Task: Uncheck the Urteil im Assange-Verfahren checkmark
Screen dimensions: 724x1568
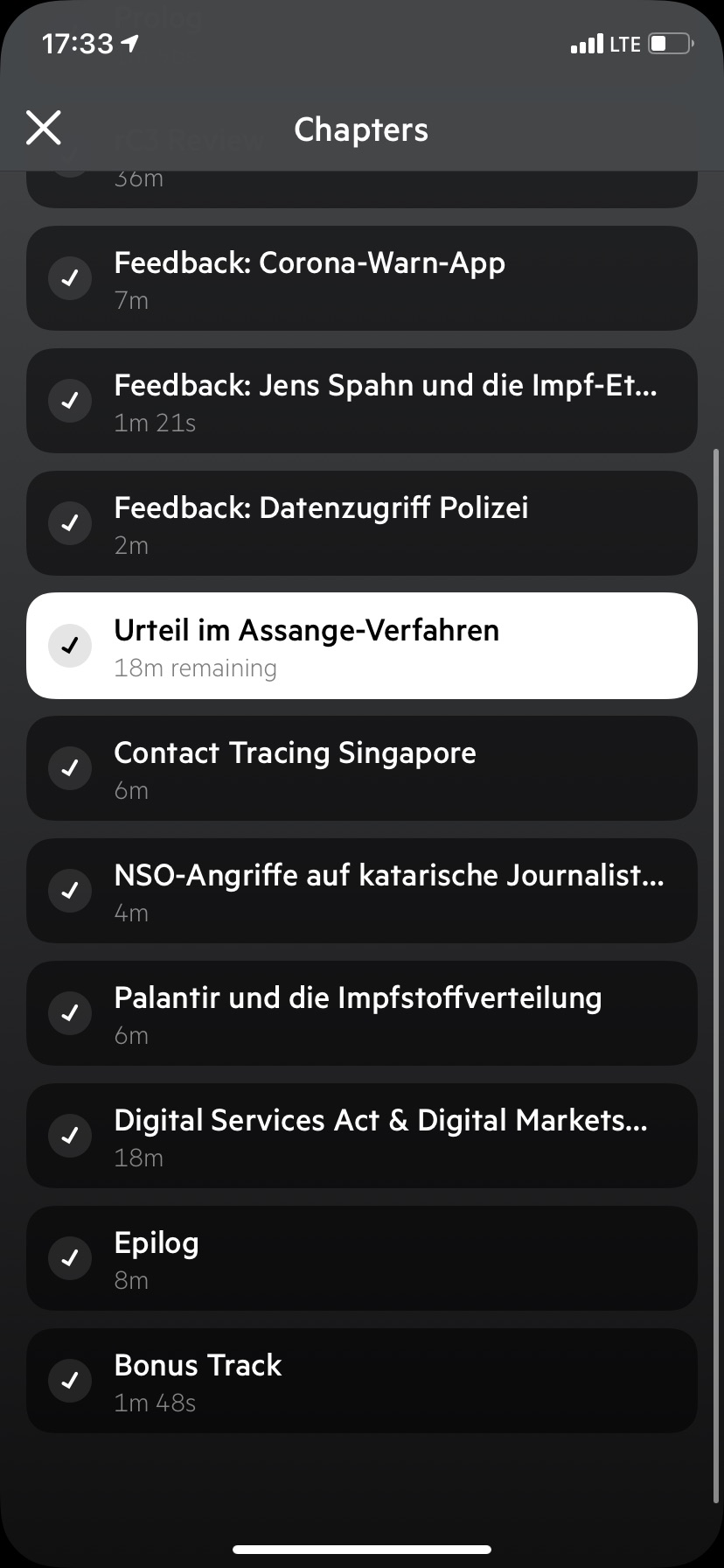Action: tap(70, 646)
